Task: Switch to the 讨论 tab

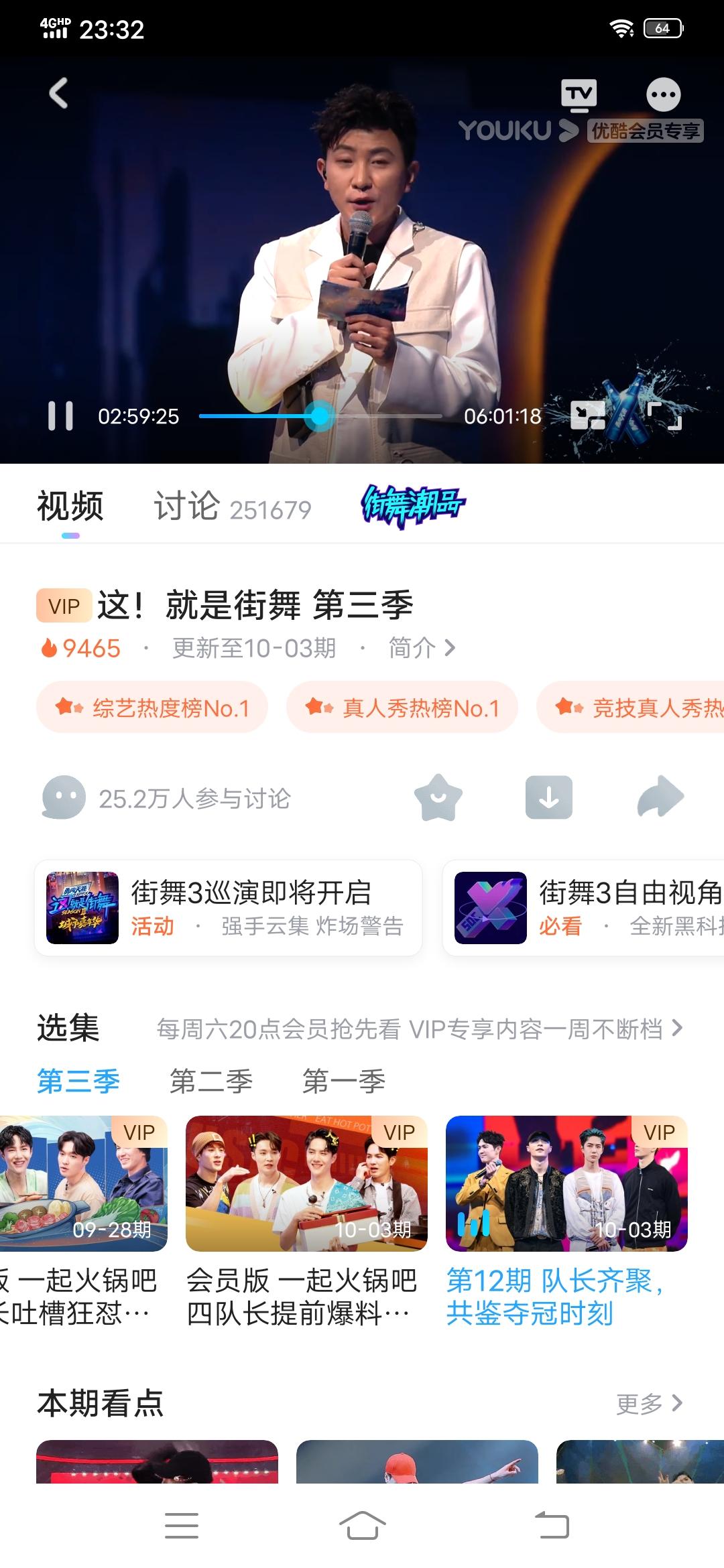Action: (x=231, y=507)
